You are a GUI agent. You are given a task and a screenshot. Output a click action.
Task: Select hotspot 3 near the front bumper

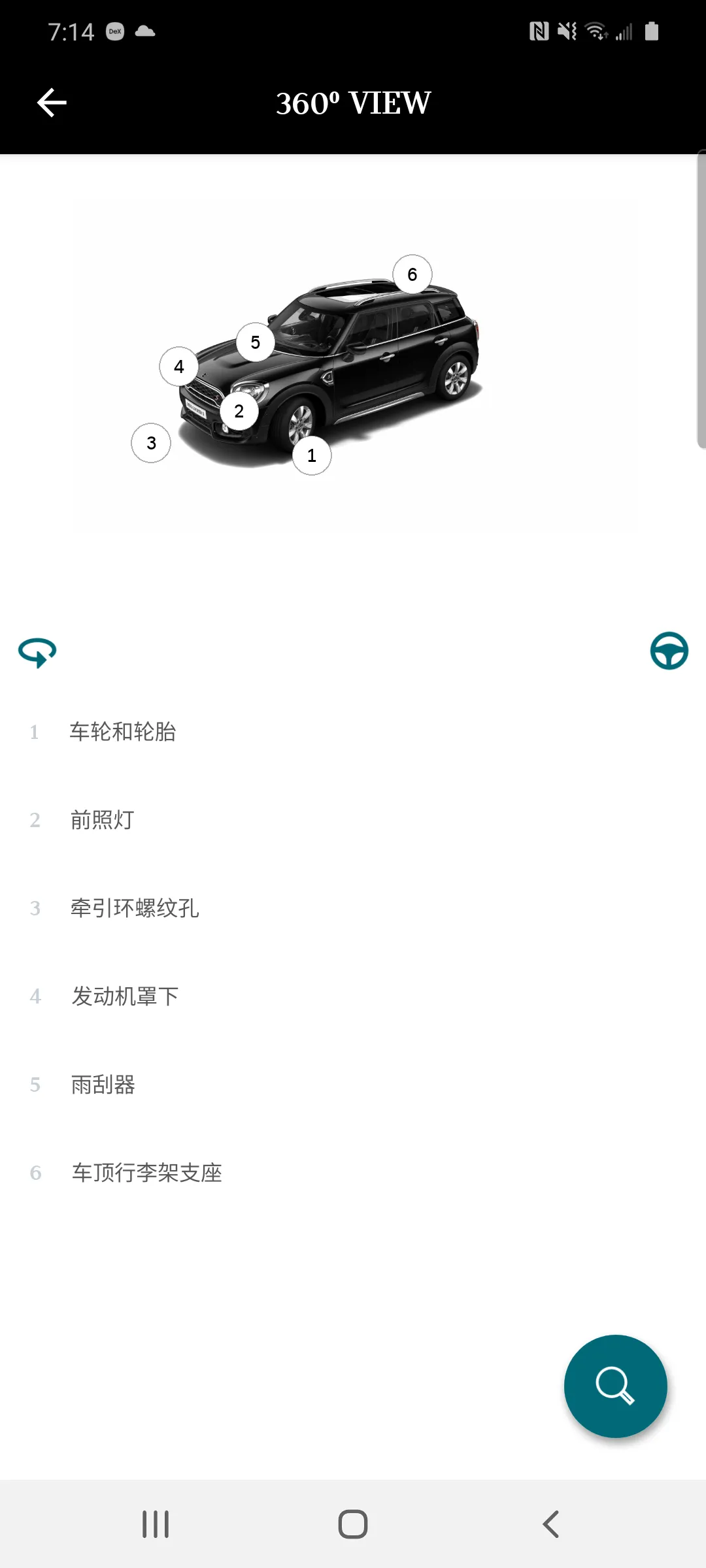click(151, 443)
